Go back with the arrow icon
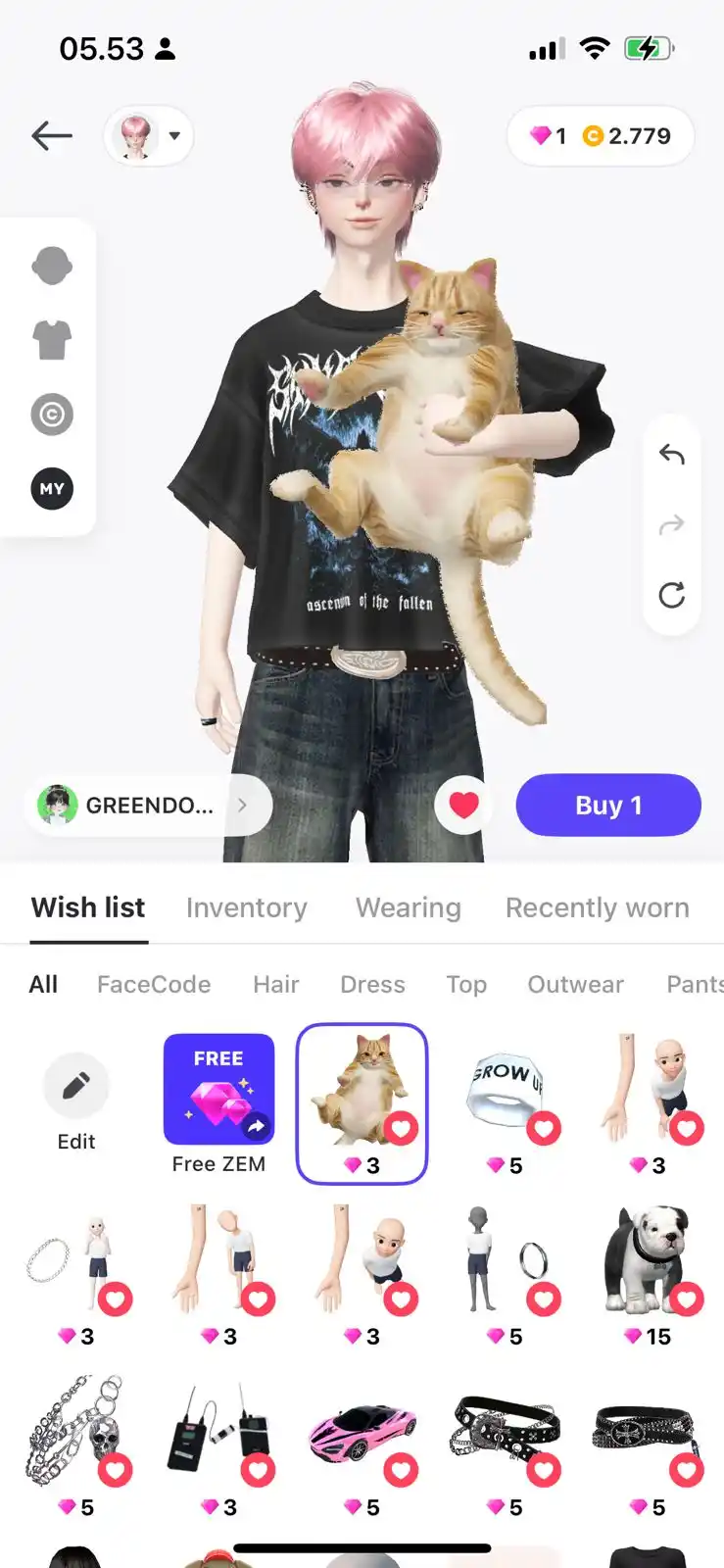This screenshot has height=1568, width=724. tap(52, 135)
